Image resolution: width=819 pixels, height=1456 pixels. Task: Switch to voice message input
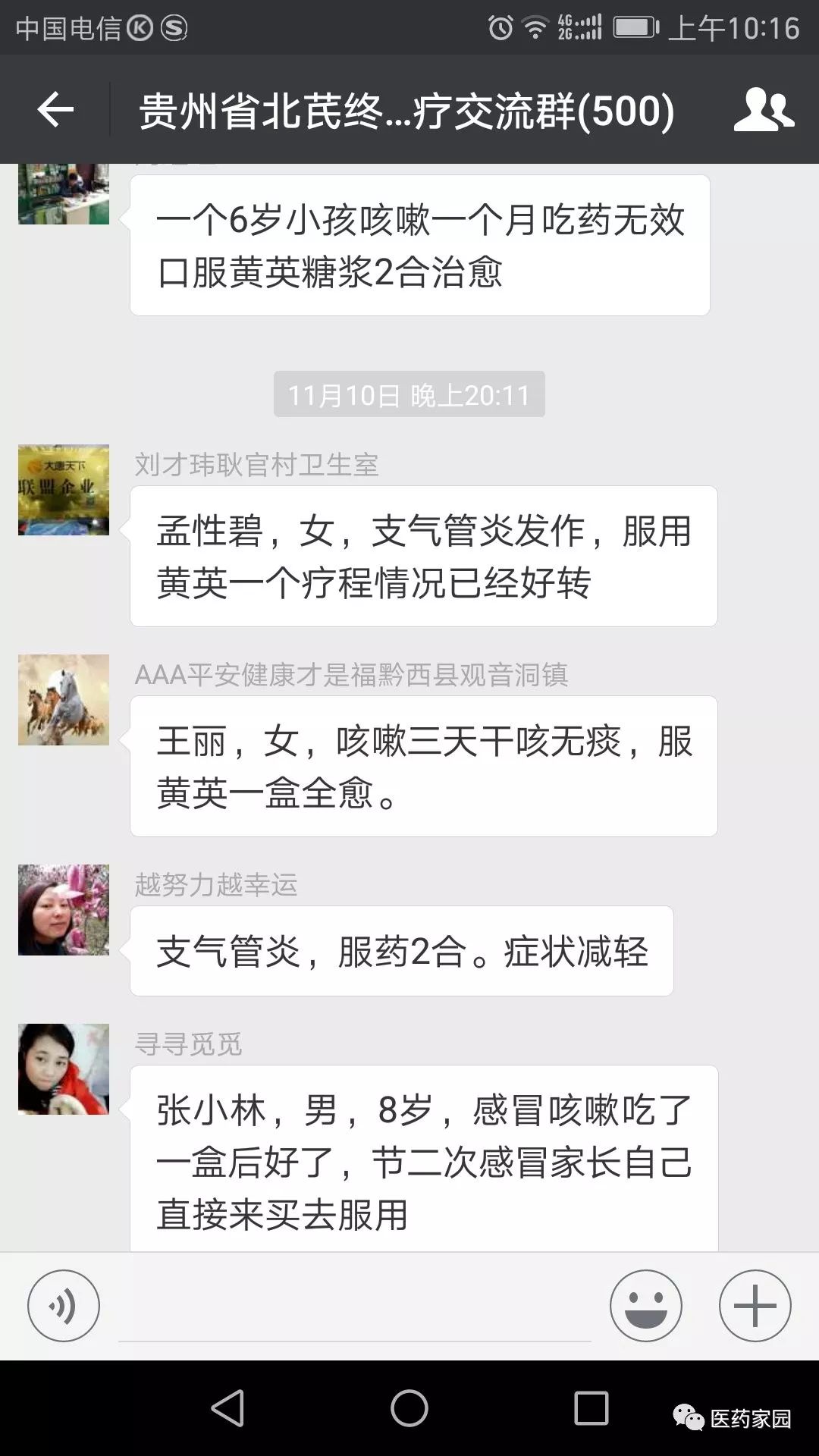63,1306
